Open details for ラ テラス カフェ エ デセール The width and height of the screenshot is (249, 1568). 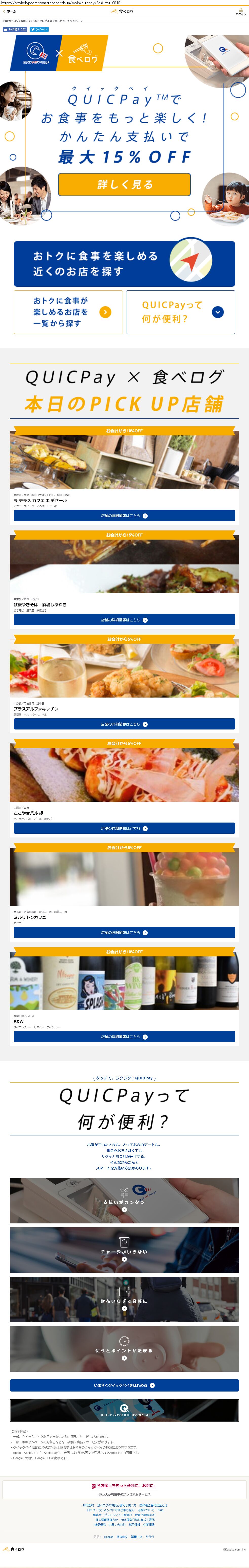pyautogui.click(x=124, y=515)
